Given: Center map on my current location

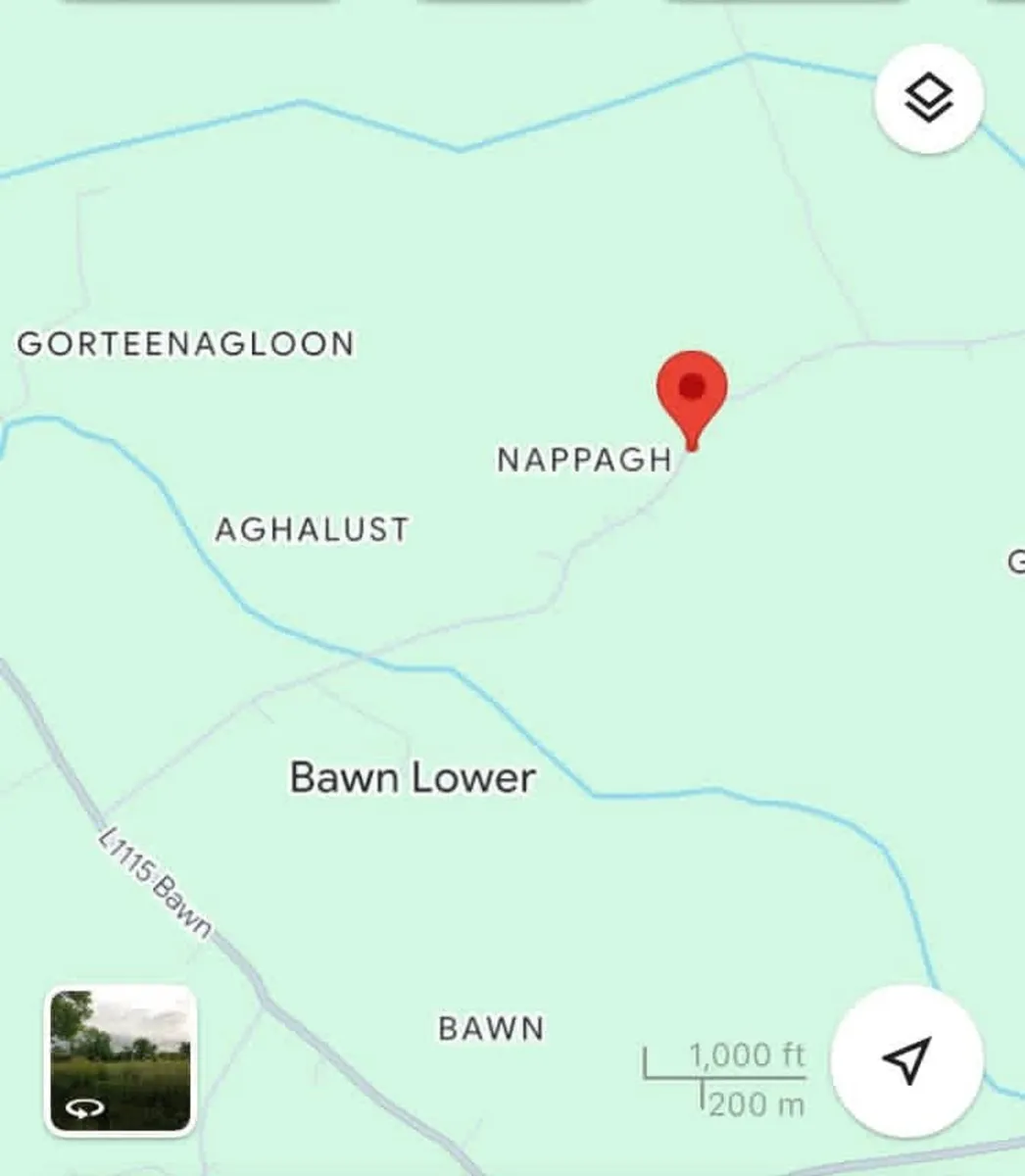Looking at the screenshot, I should click(x=906, y=1059).
